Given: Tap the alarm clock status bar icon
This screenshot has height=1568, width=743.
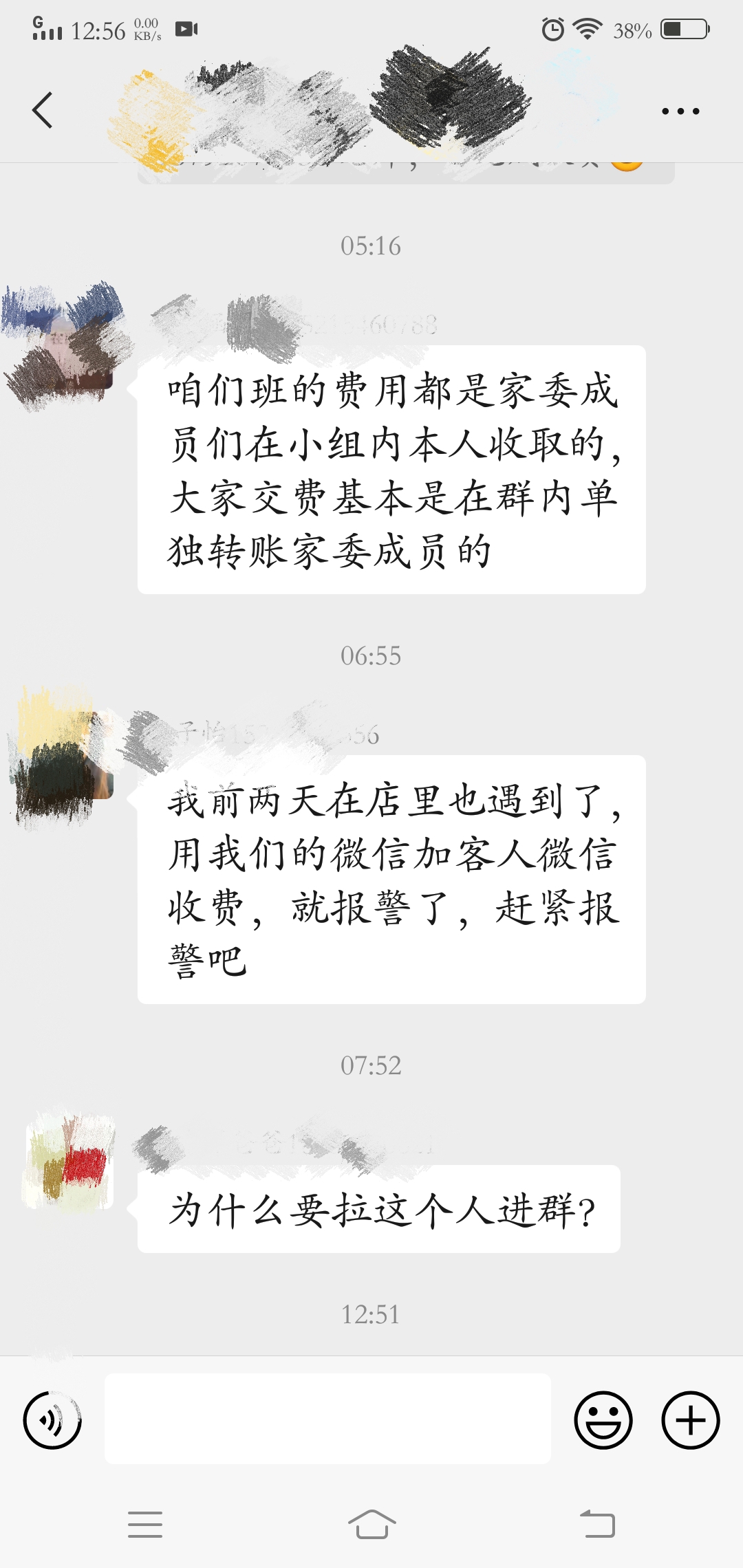Looking at the screenshot, I should (x=551, y=29).
